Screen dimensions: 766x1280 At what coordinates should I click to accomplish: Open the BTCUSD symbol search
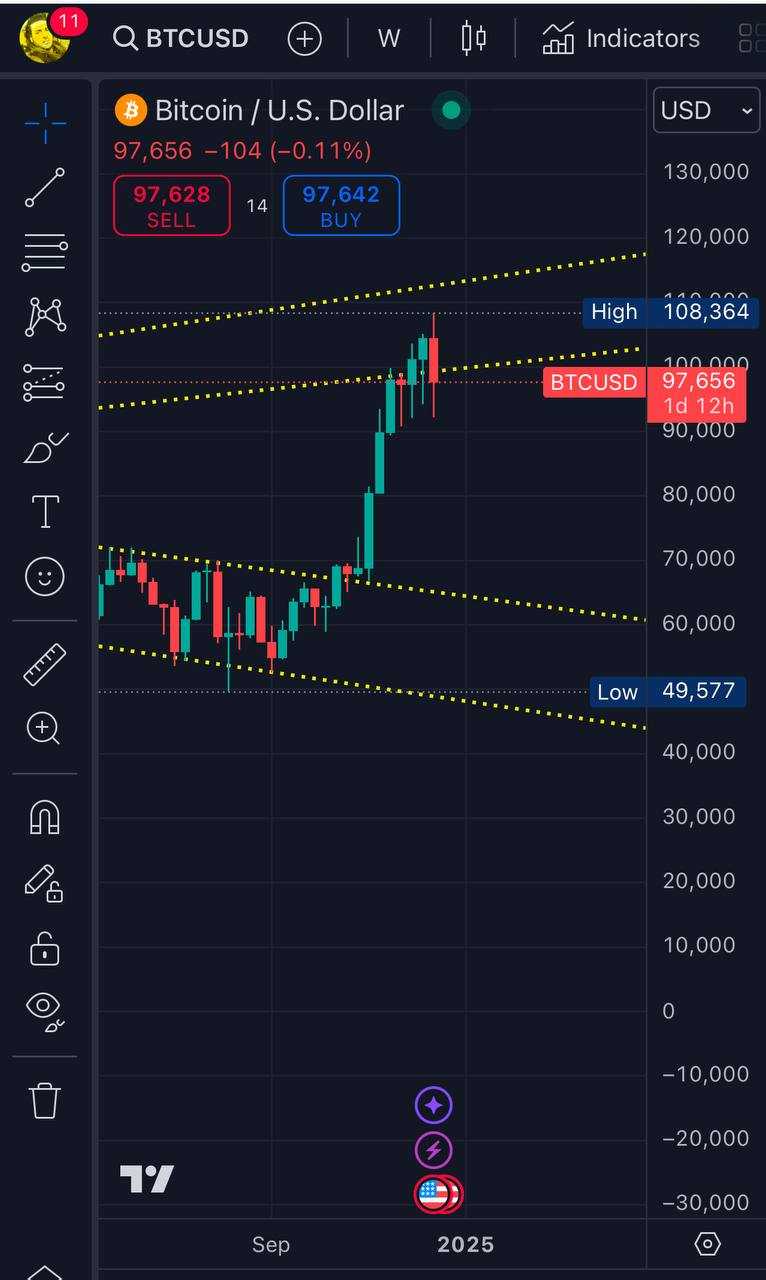point(181,39)
